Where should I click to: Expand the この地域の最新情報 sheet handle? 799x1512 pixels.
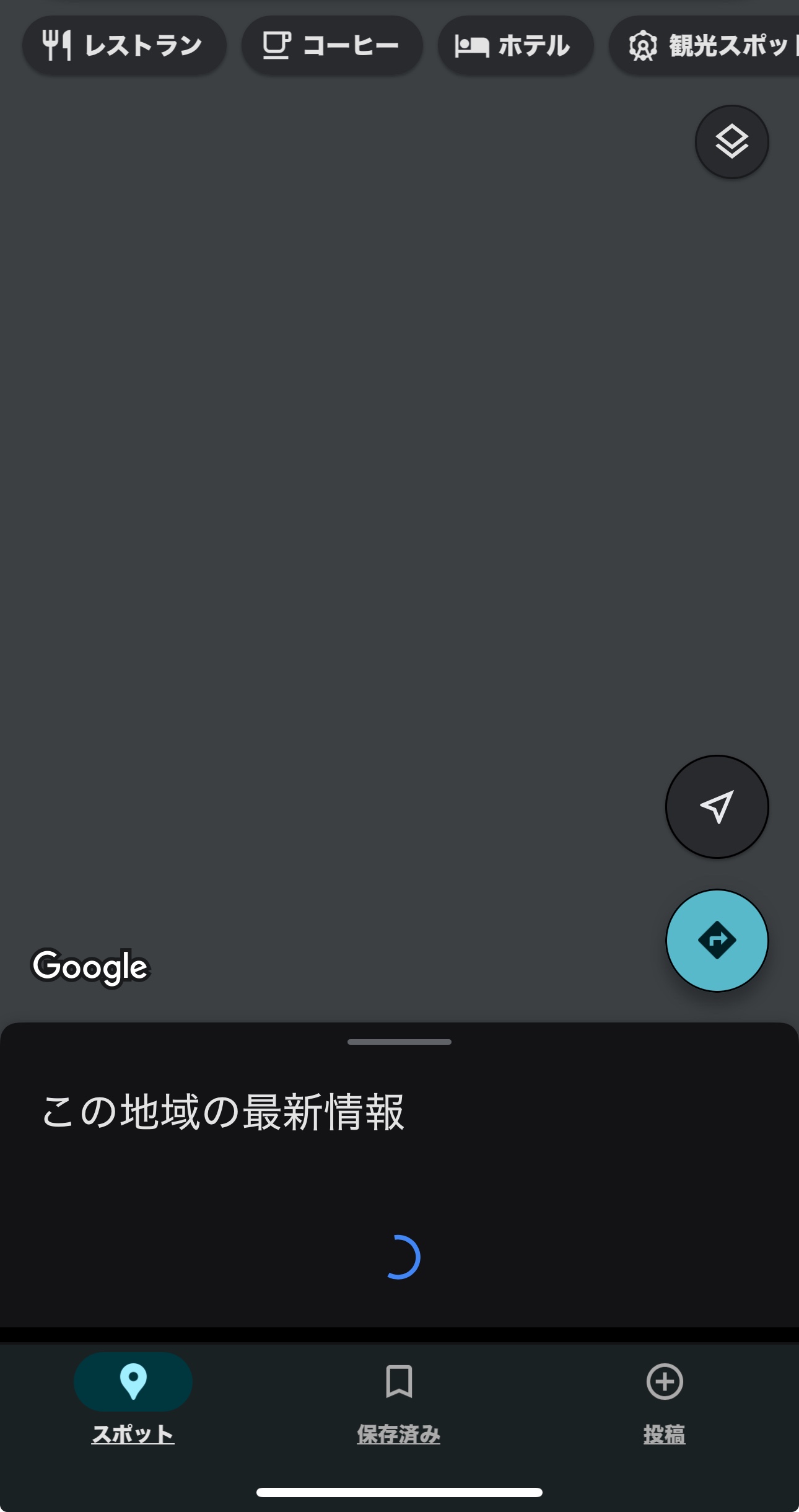point(399,1042)
